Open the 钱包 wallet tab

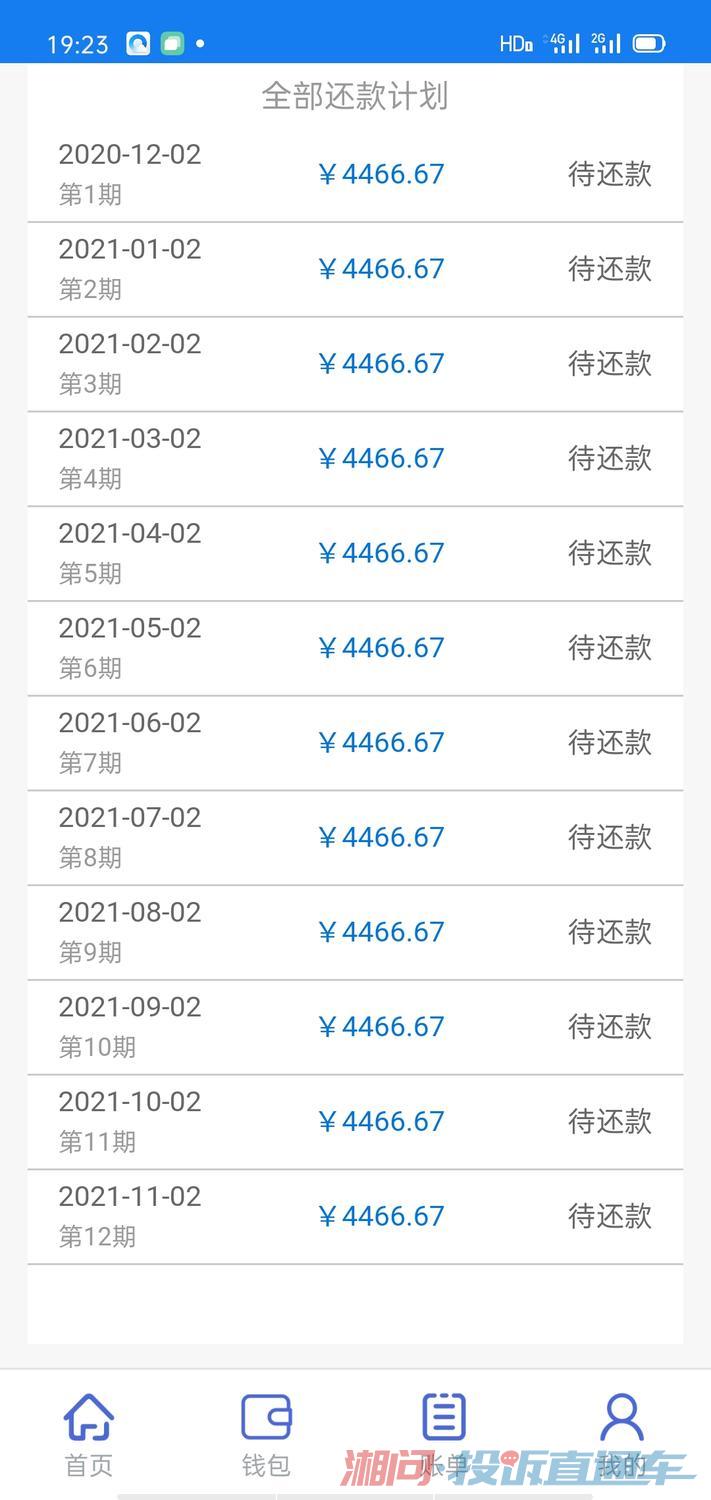[x=266, y=1435]
